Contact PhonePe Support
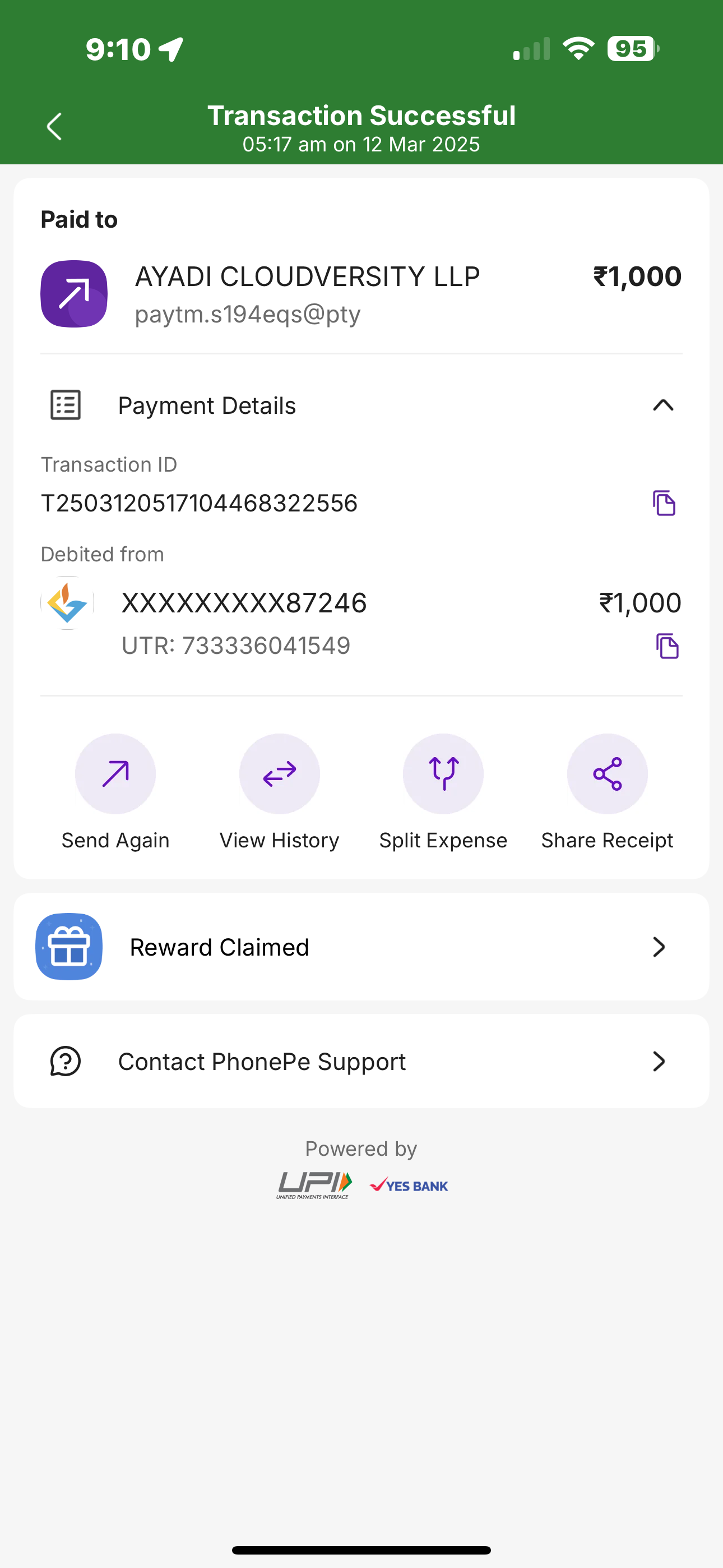Screen dimensions: 723x1568 point(361,1062)
